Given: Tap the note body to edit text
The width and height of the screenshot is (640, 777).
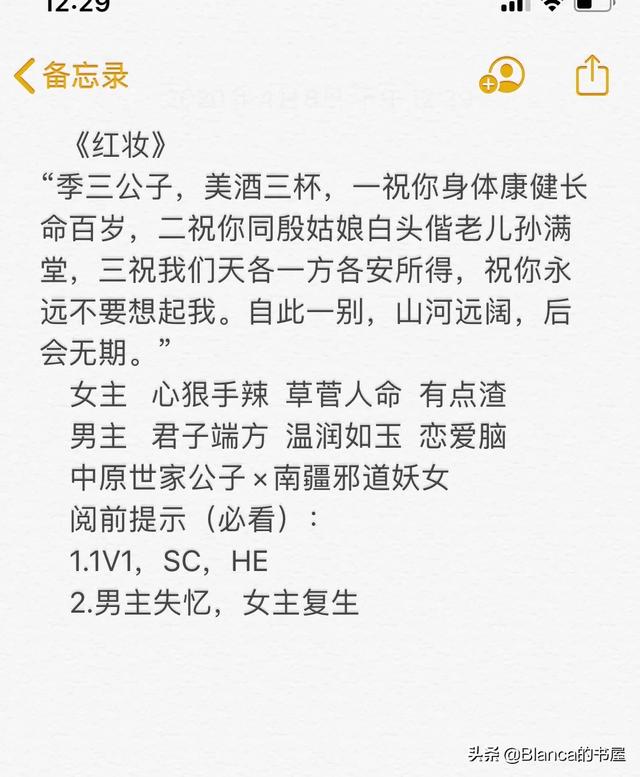Looking at the screenshot, I should [x=320, y=400].
